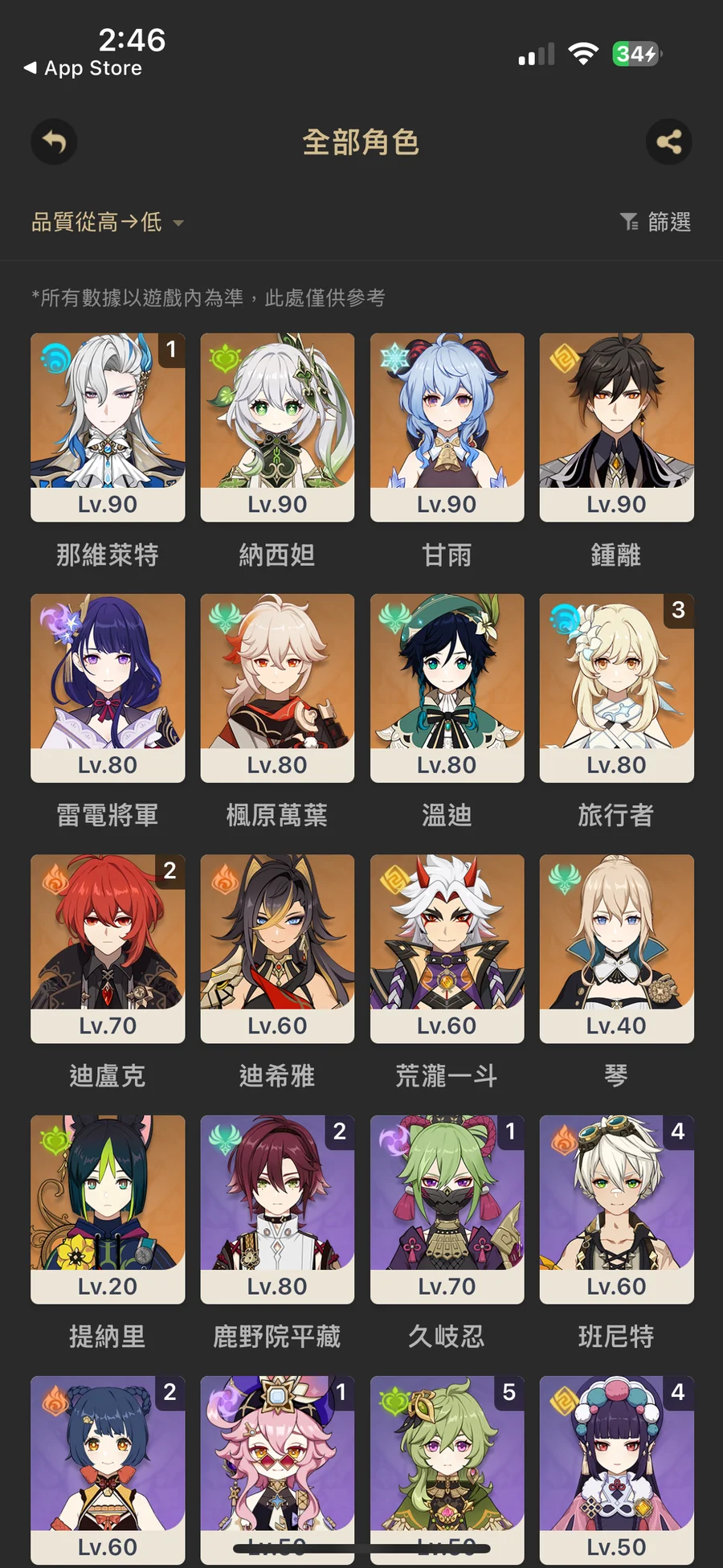Return to App Store
The height and width of the screenshot is (1568, 723).
(83, 68)
